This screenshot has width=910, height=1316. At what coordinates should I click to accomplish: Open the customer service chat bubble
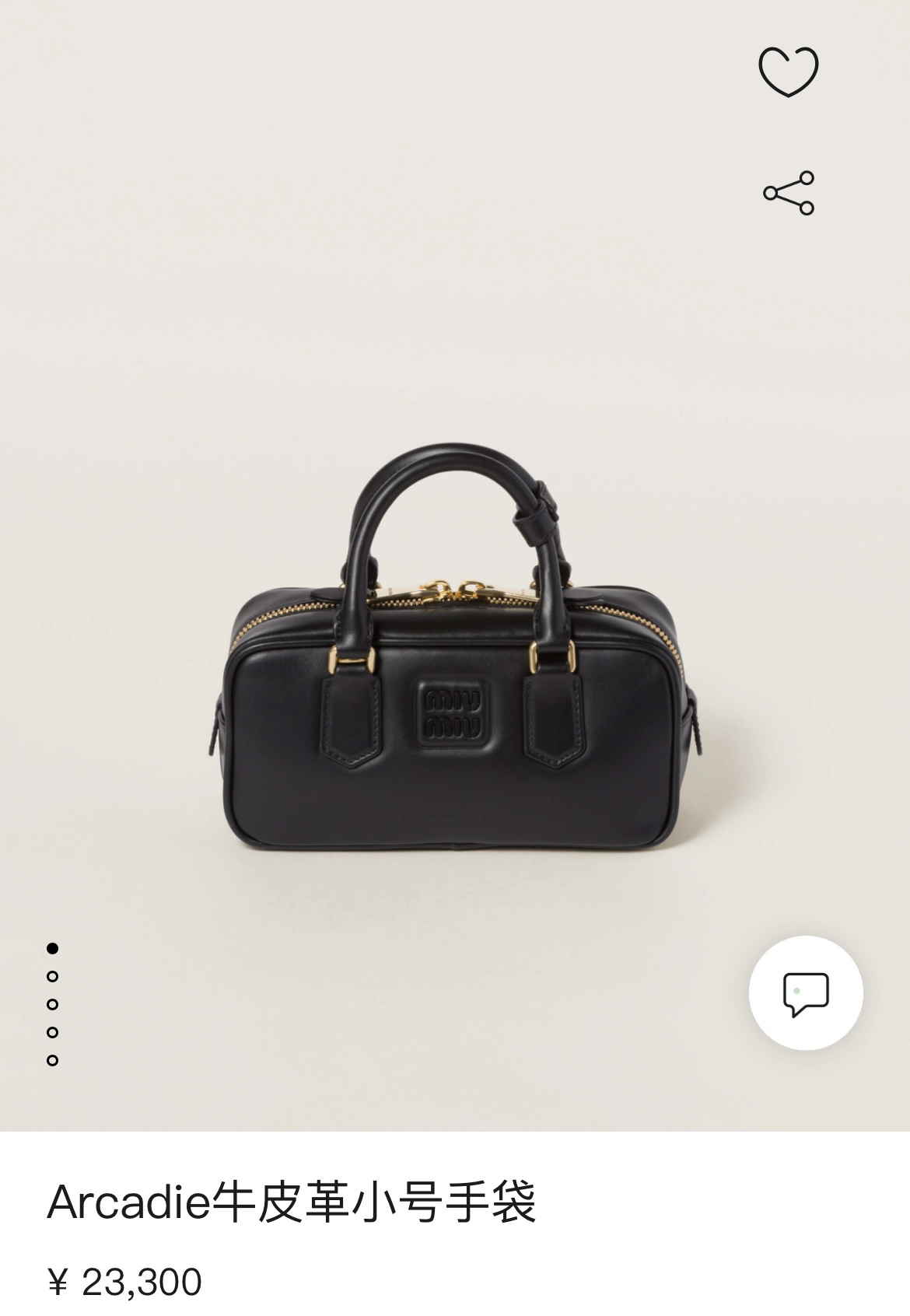click(806, 993)
